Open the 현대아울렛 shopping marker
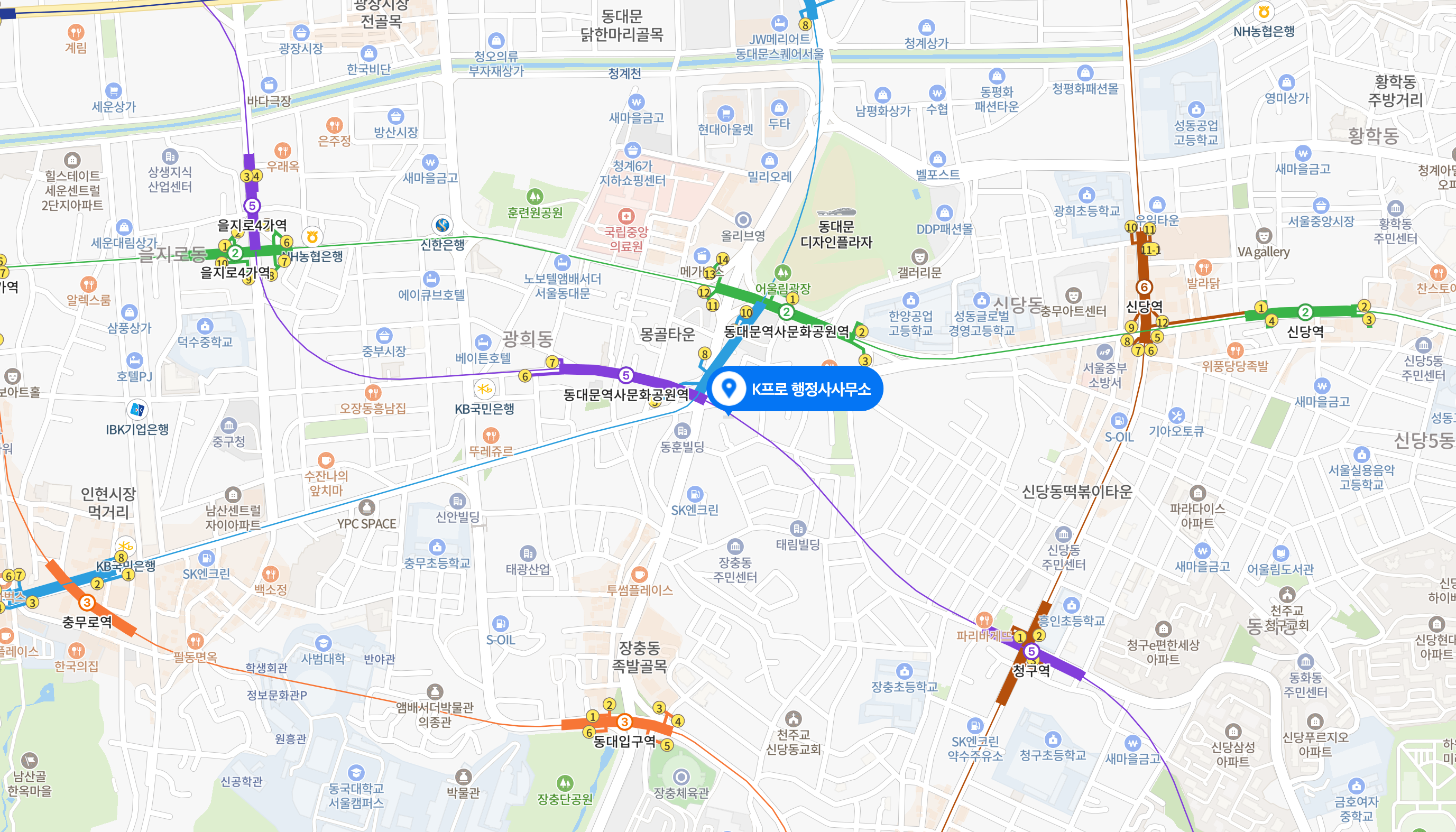1456x832 pixels. [725, 114]
